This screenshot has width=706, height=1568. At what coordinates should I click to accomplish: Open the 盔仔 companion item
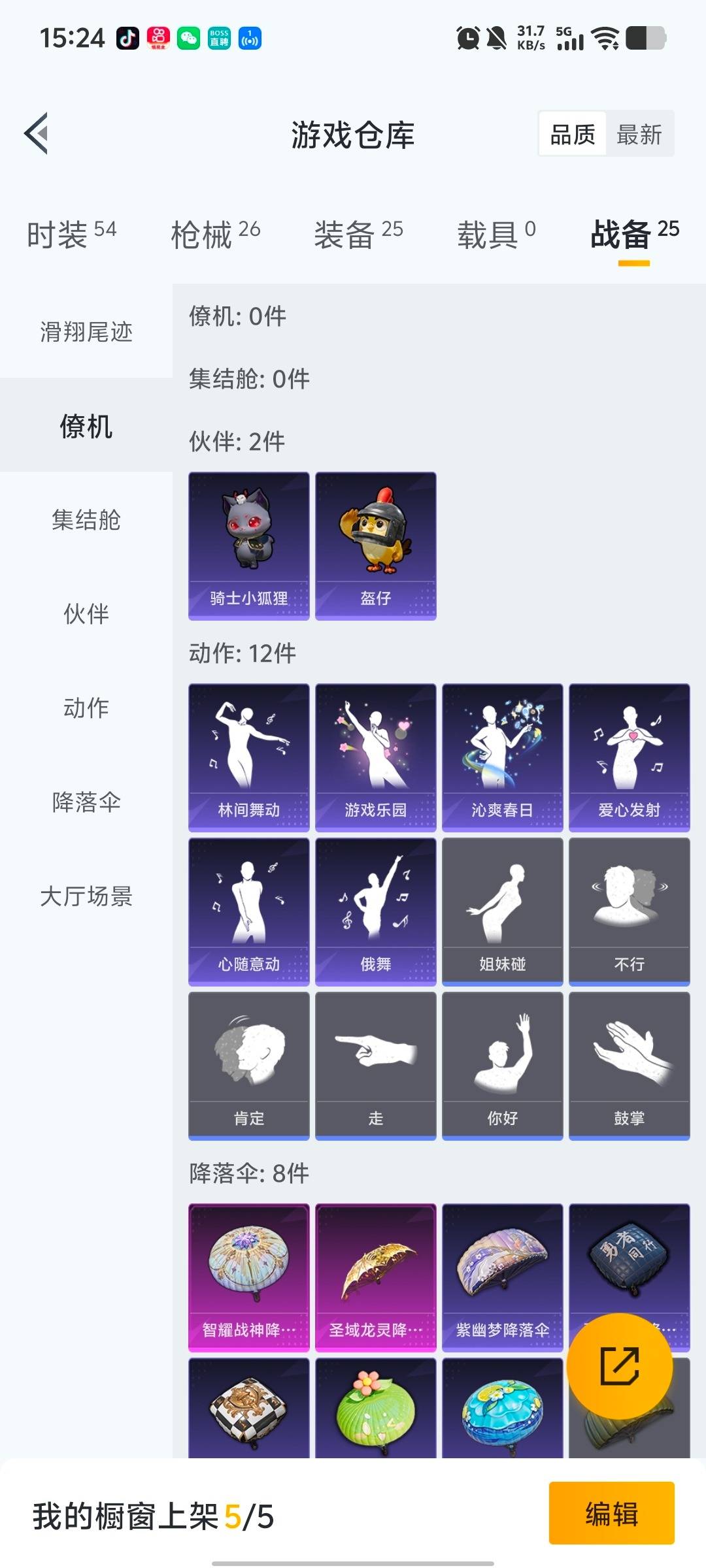[x=375, y=546]
